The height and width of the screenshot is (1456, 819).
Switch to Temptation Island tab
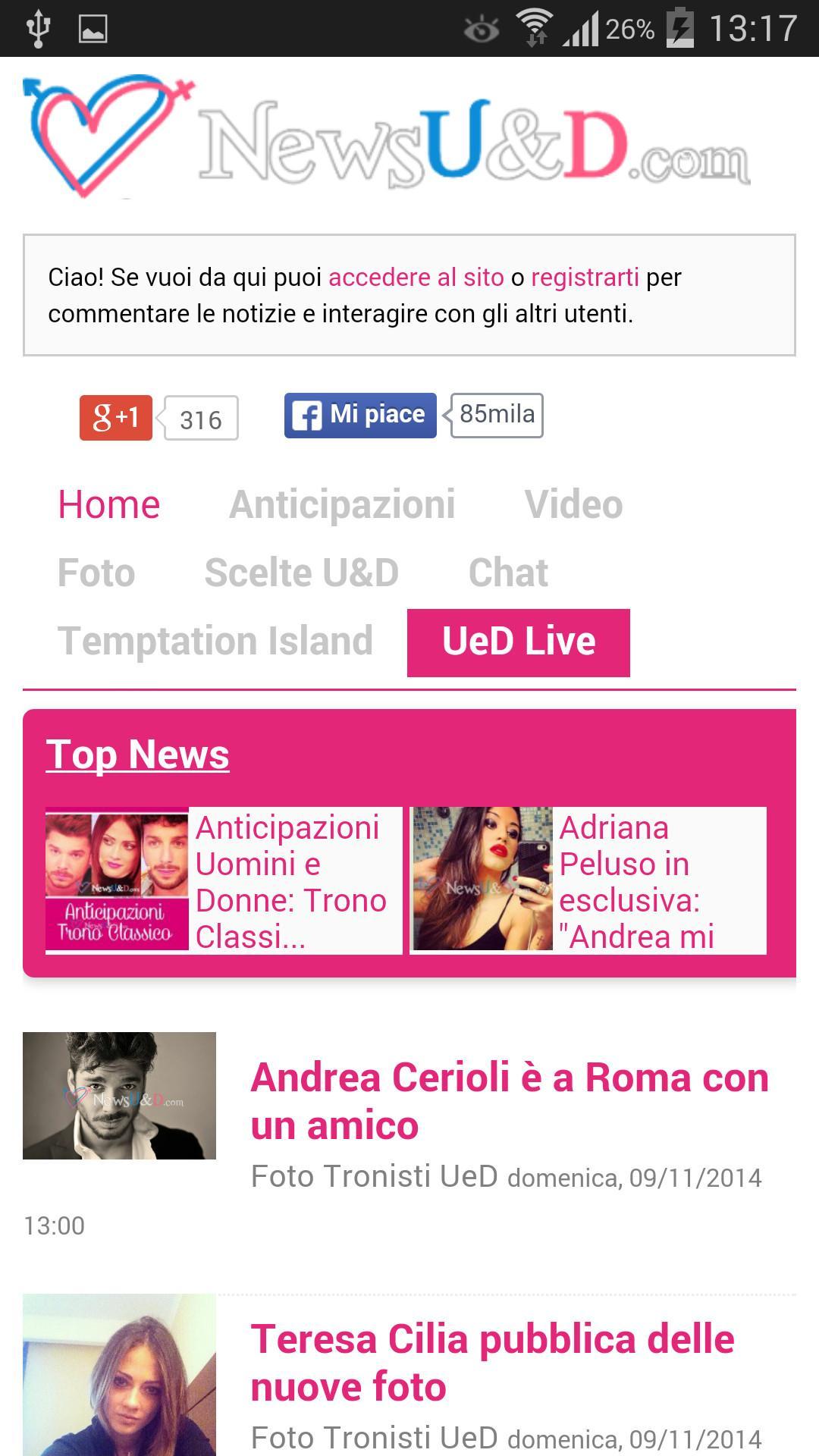215,642
